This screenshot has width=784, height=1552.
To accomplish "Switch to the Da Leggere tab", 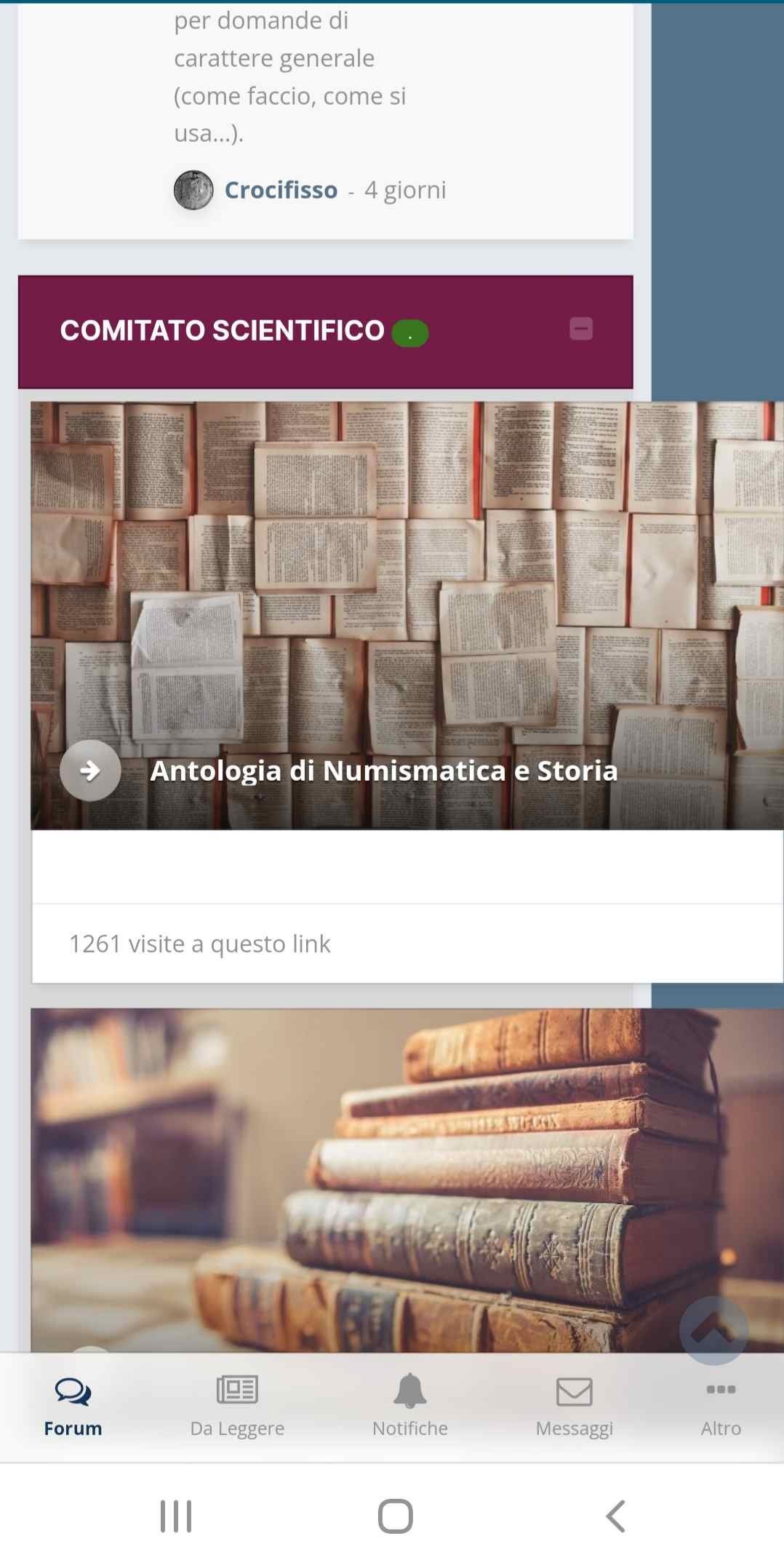I will pyautogui.click(x=237, y=1407).
